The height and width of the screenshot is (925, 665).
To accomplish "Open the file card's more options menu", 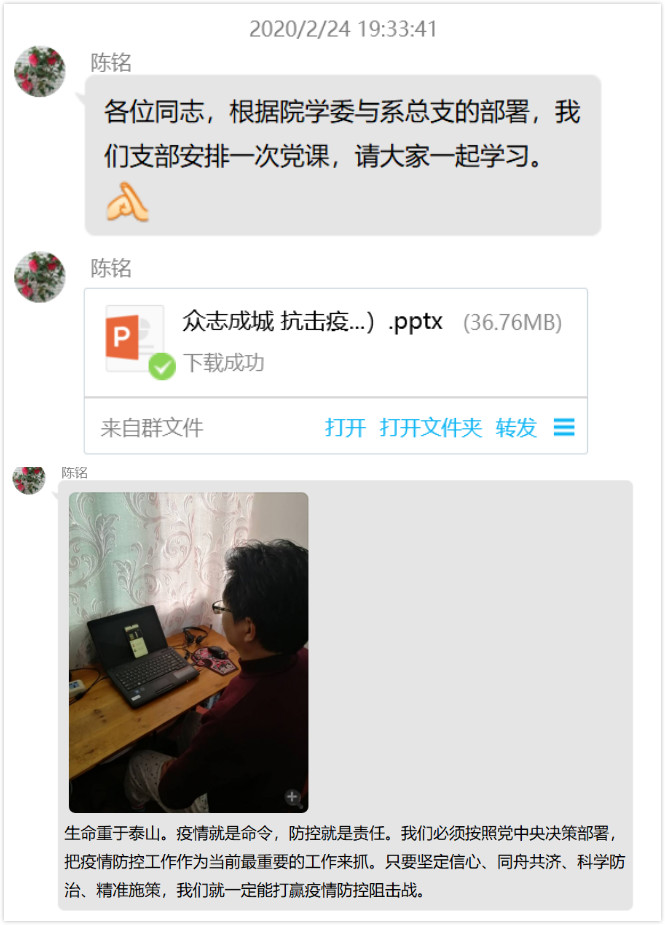I will [564, 428].
